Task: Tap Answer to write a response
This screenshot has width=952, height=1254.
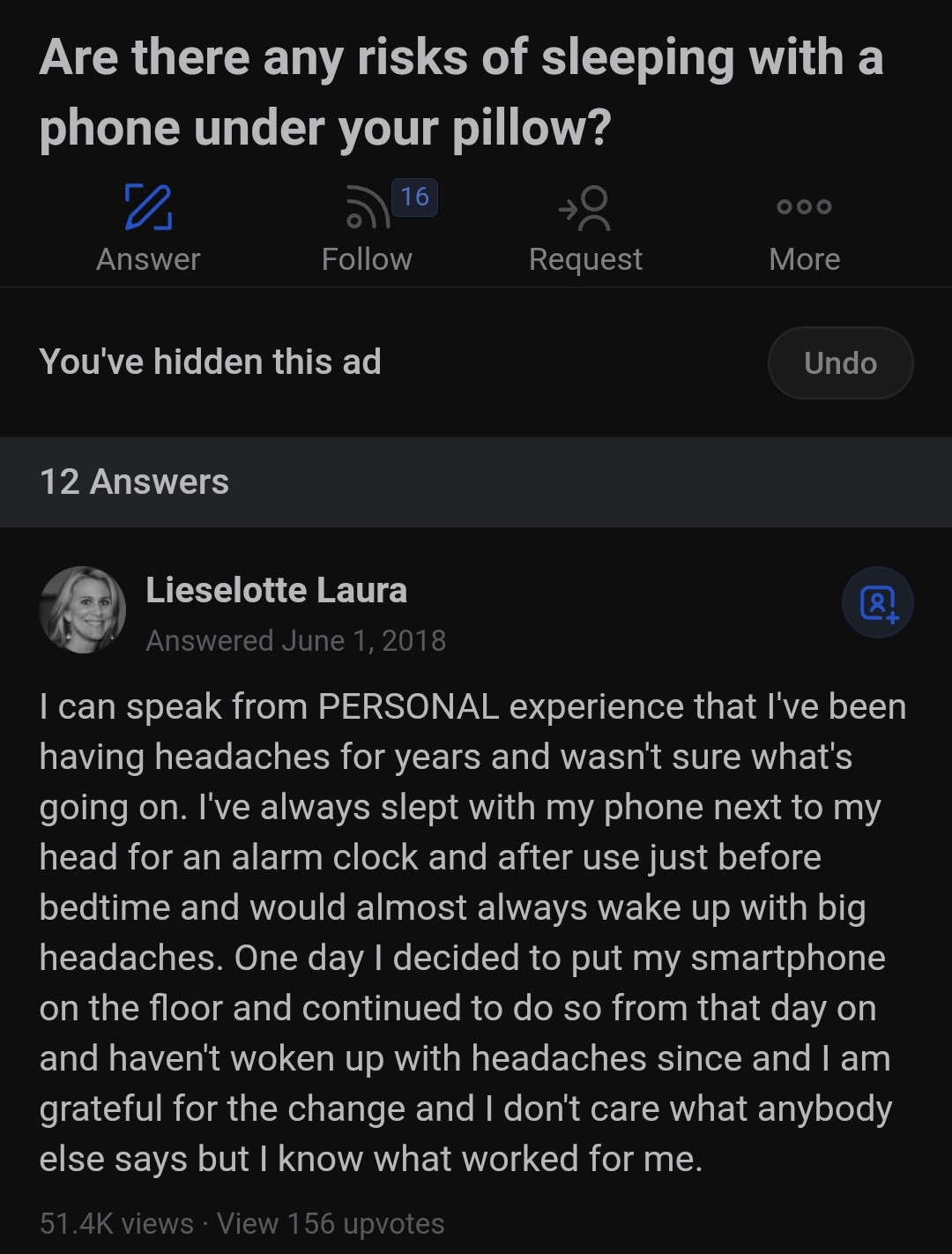Action: [x=148, y=228]
